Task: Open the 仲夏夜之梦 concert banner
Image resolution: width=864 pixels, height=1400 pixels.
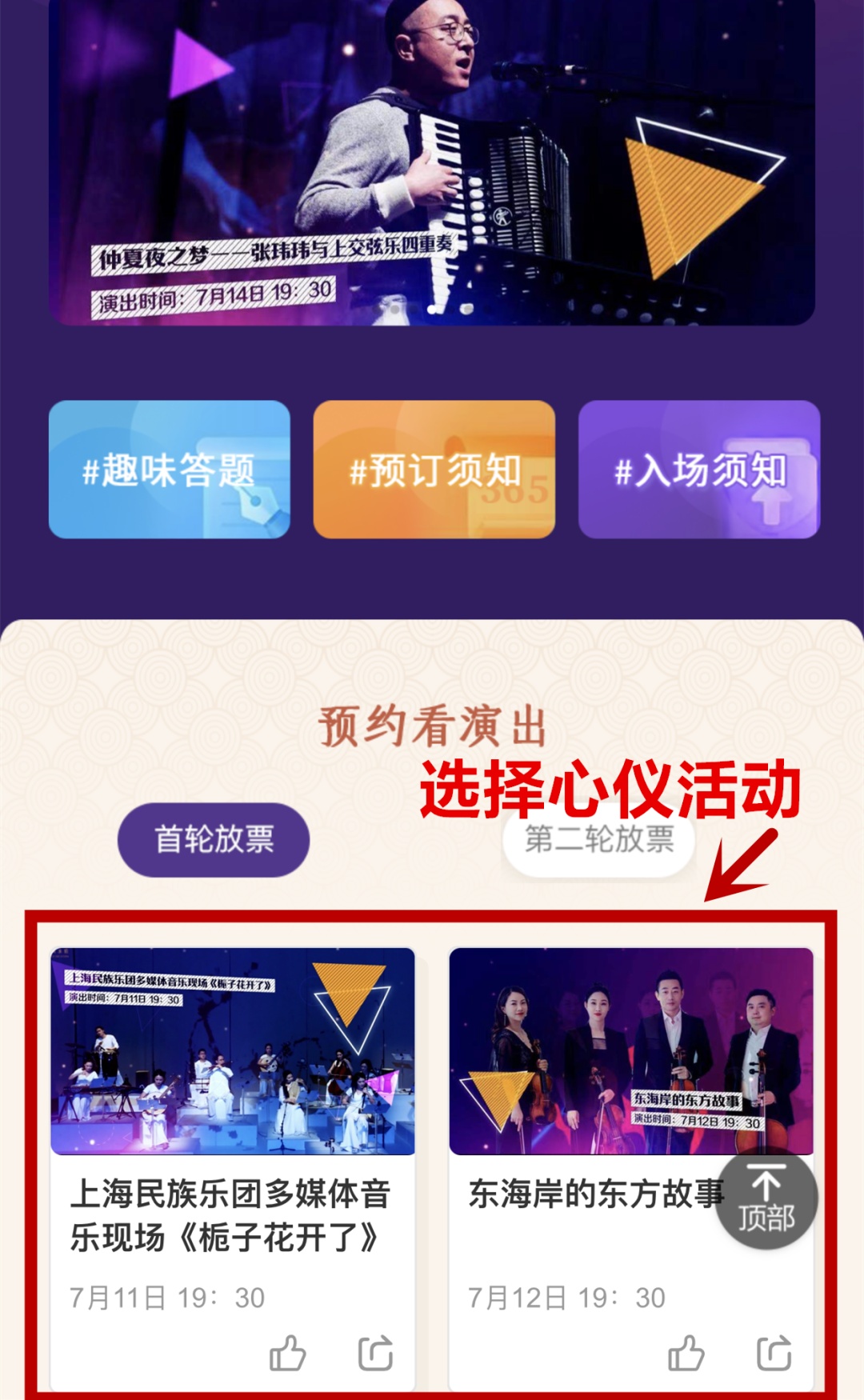Action: point(432,160)
